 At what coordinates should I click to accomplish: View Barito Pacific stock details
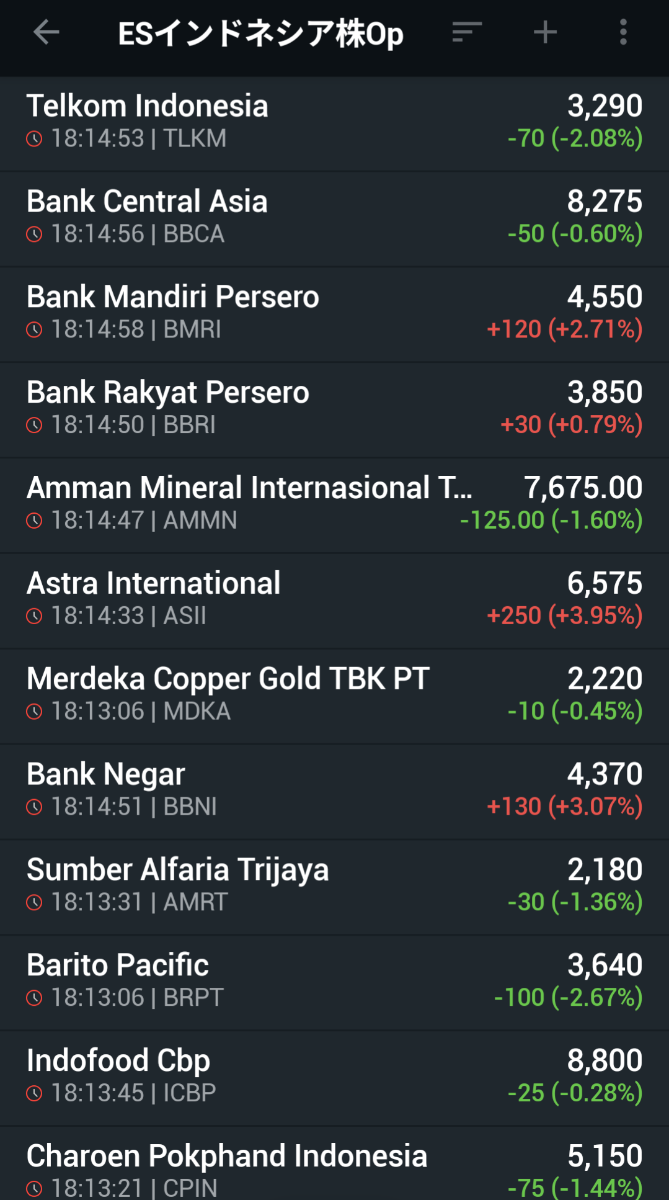tap(334, 981)
